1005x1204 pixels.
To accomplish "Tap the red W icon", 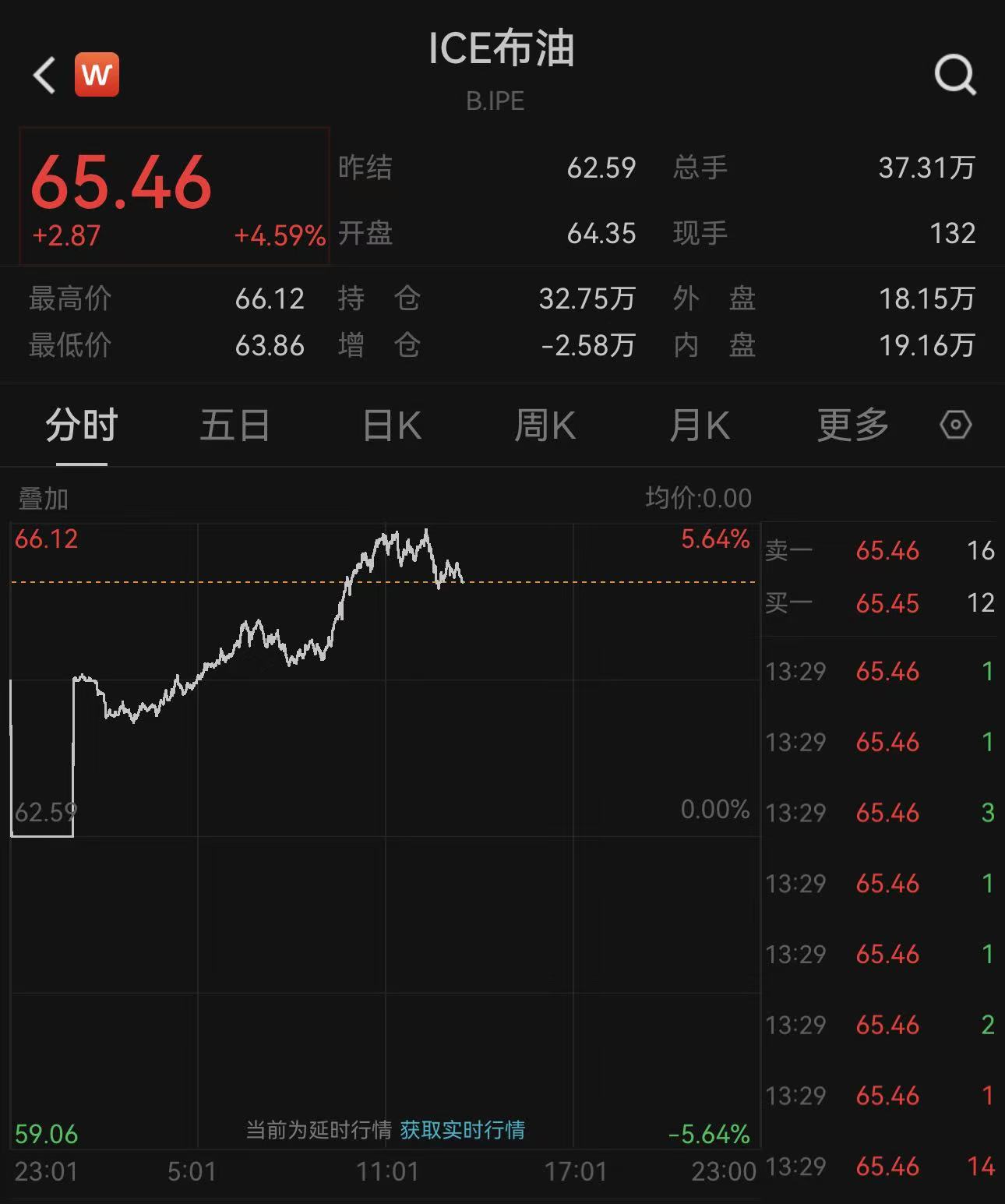I will click(x=97, y=75).
